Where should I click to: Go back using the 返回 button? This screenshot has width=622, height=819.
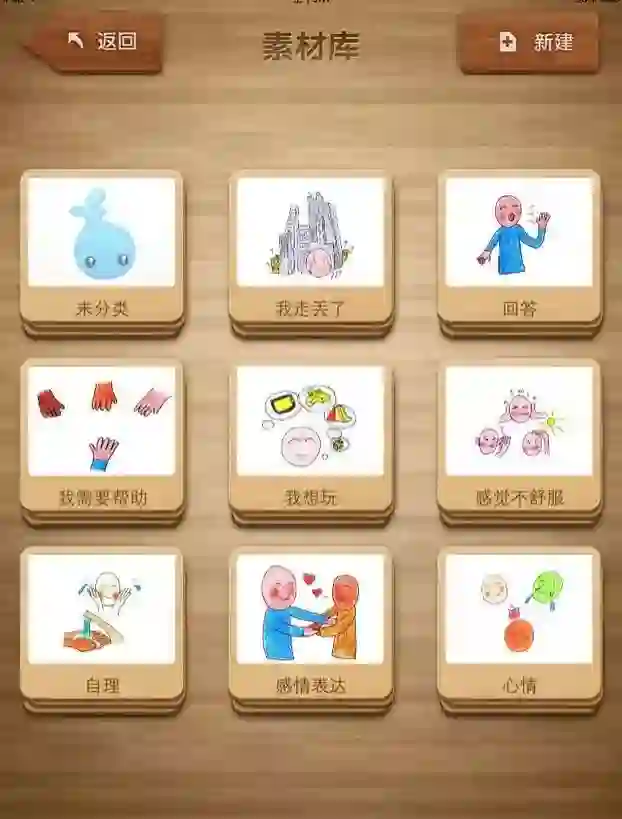click(x=101, y=42)
